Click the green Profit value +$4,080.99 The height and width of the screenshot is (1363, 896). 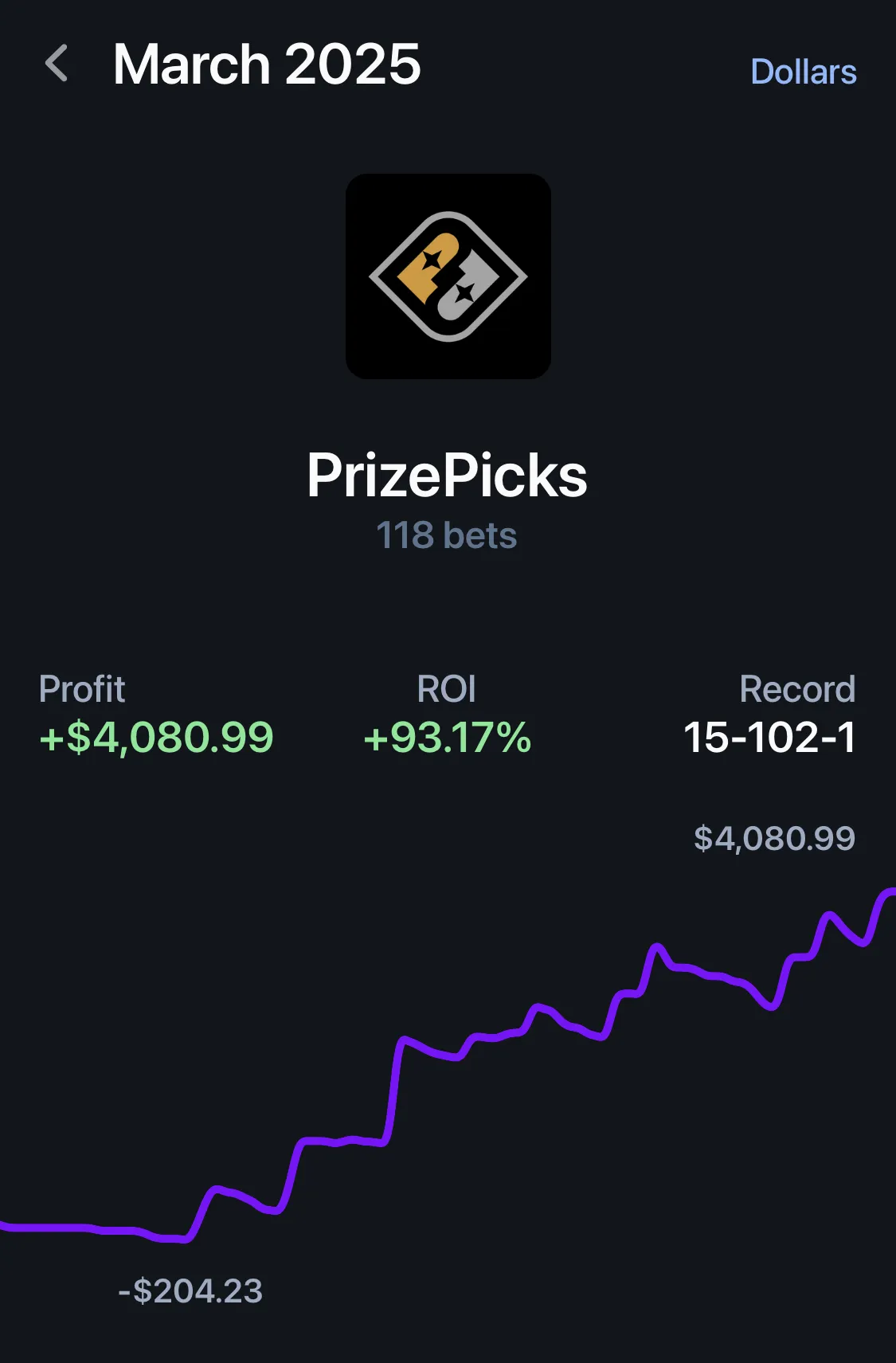[x=156, y=738]
